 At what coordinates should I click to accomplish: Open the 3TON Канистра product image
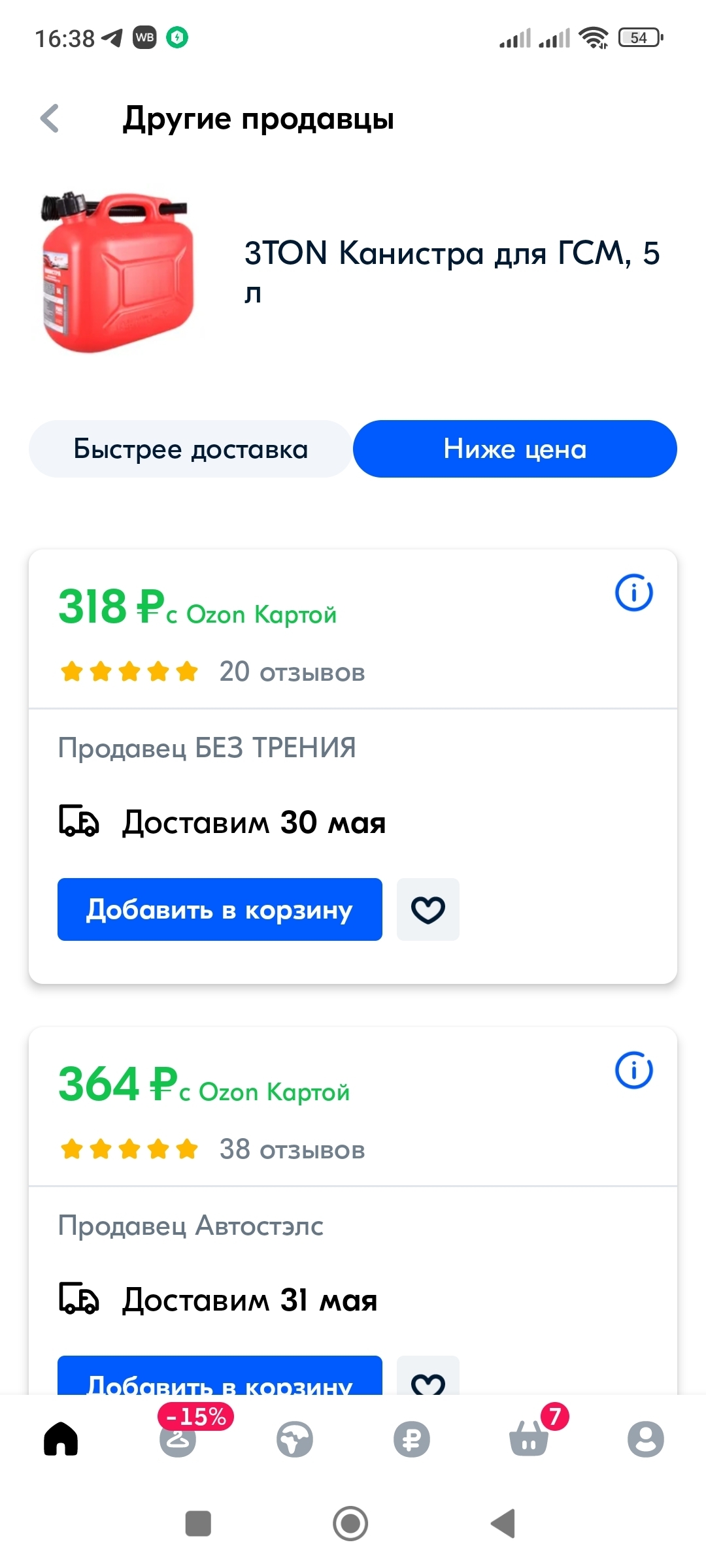[x=118, y=271]
